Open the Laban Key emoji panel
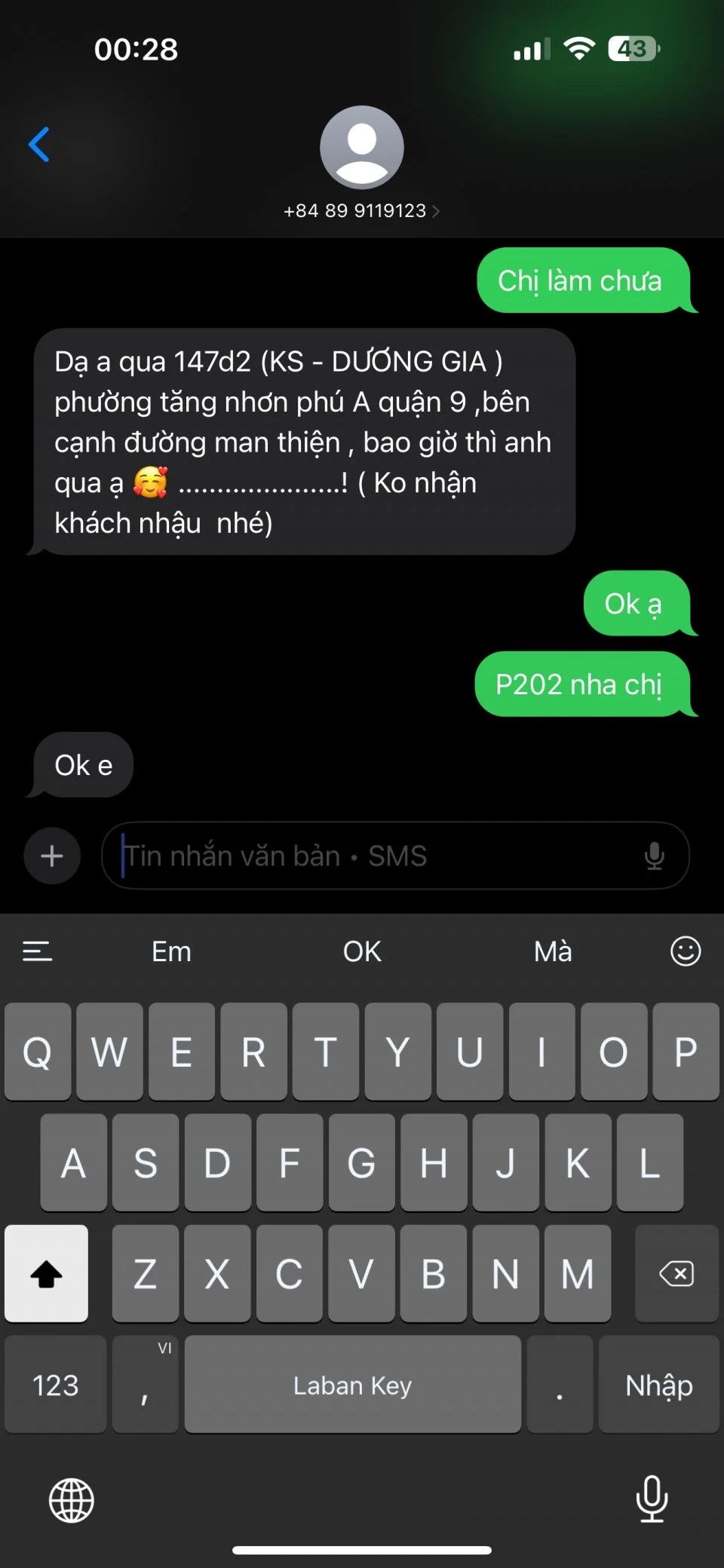This screenshot has width=724, height=1568. (686, 951)
